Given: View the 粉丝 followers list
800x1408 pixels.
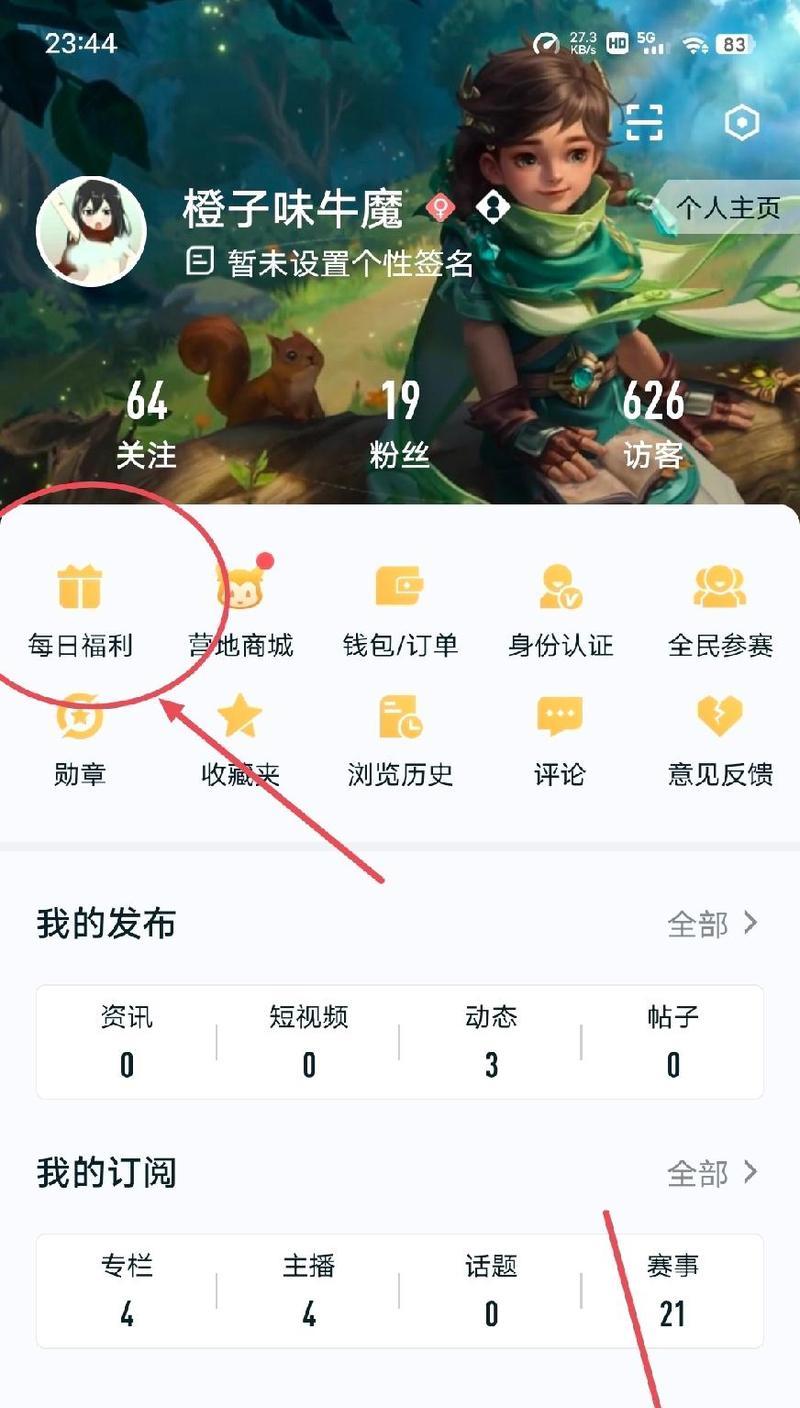Looking at the screenshot, I should click(399, 425).
